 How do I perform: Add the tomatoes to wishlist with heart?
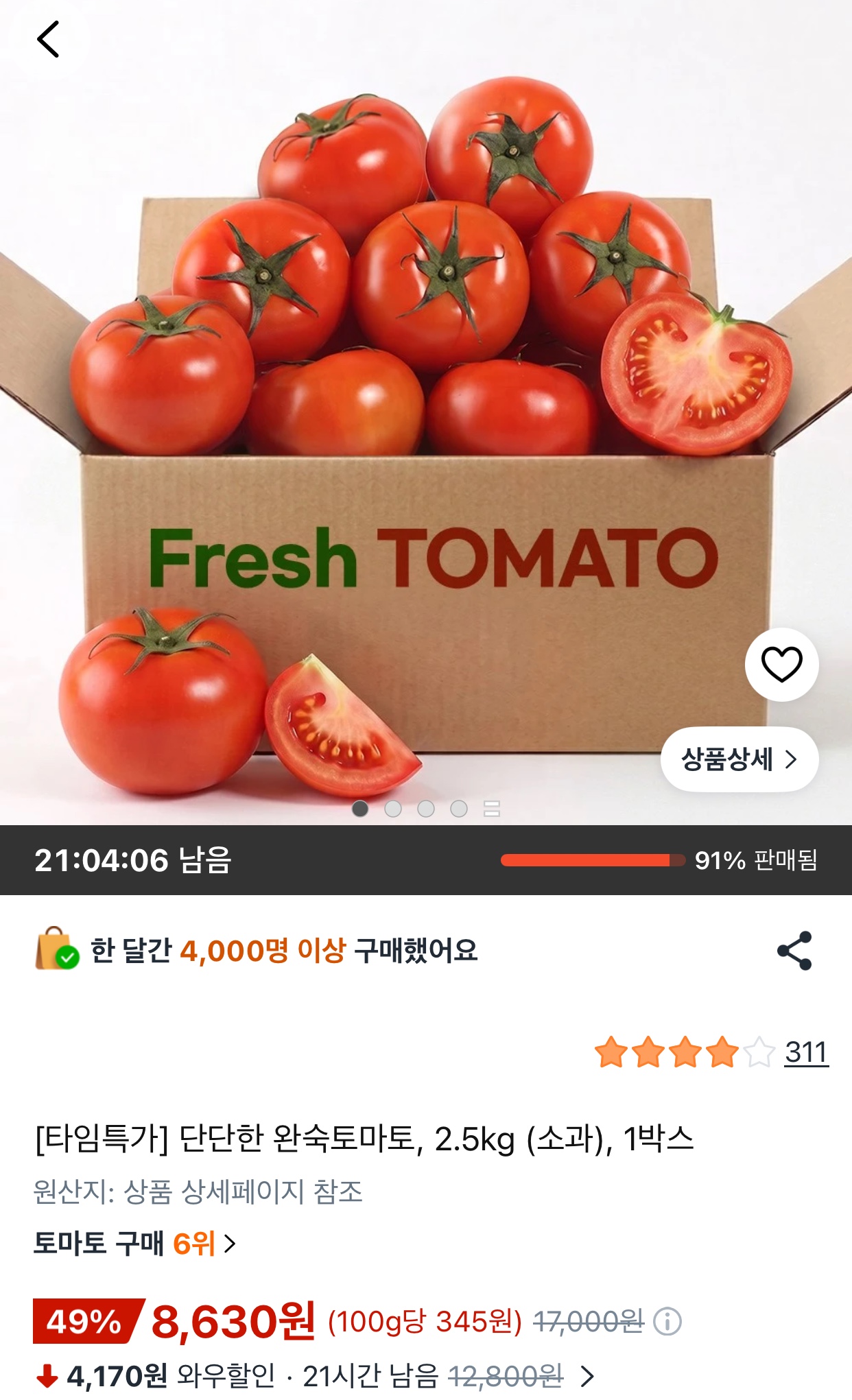782,664
